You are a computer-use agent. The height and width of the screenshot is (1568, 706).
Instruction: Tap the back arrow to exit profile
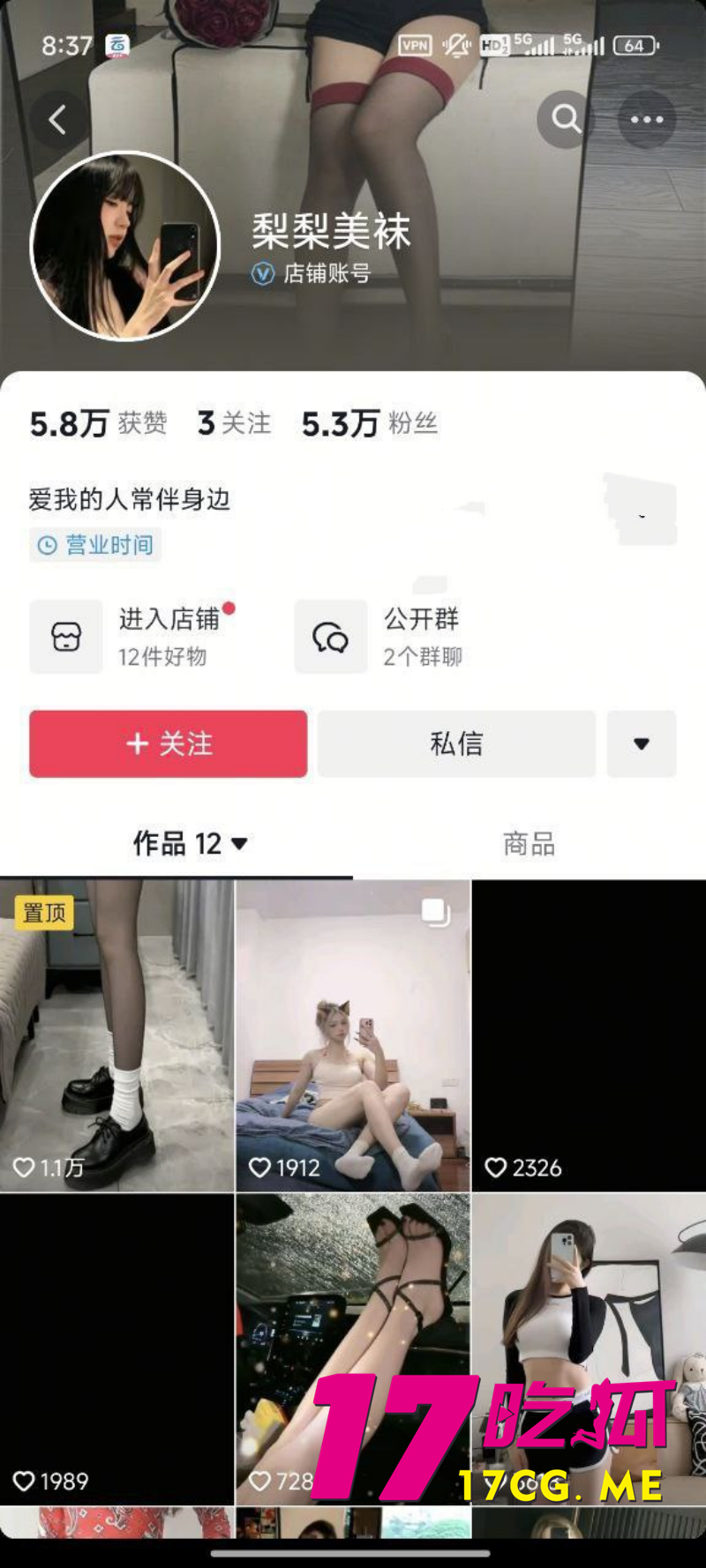pyautogui.click(x=58, y=119)
